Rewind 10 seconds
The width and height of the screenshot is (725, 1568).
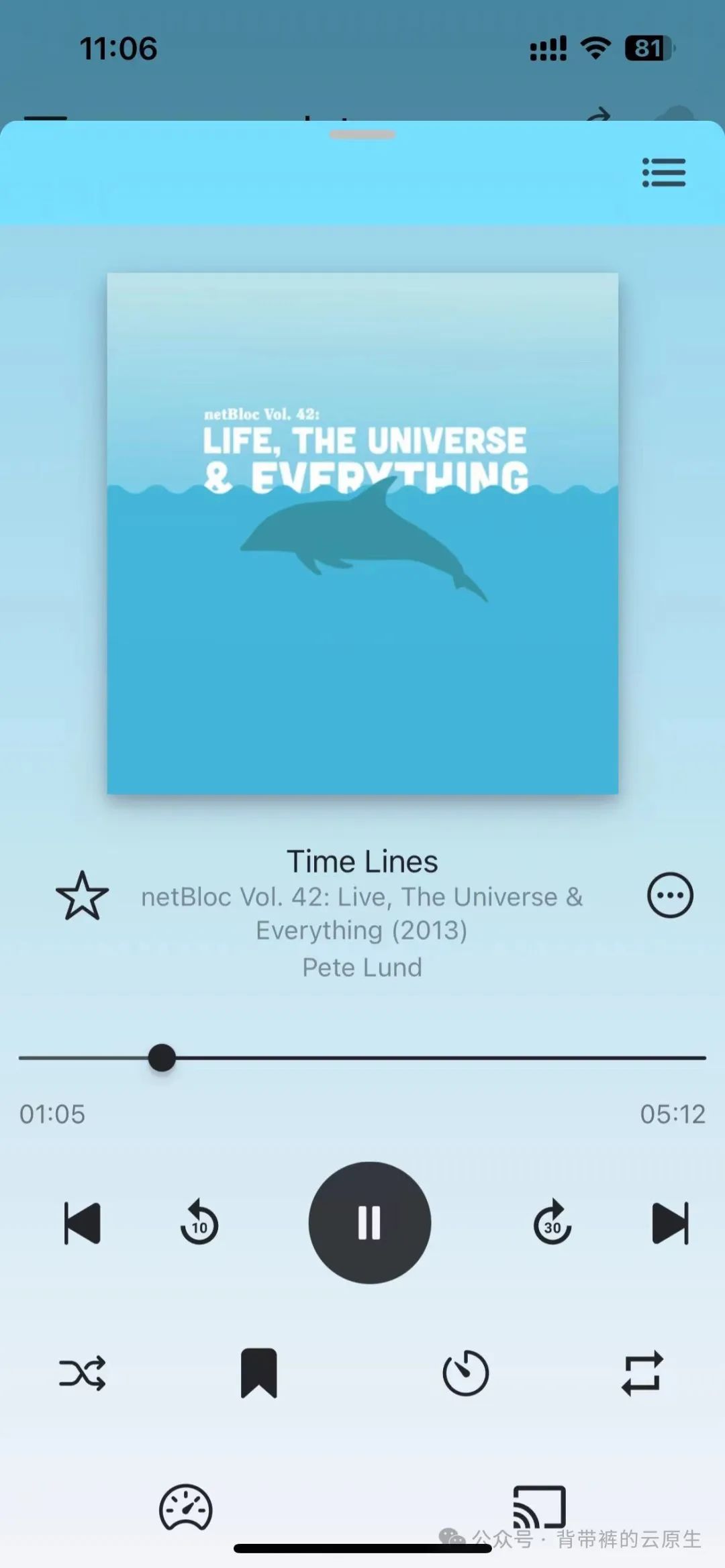click(x=199, y=1222)
